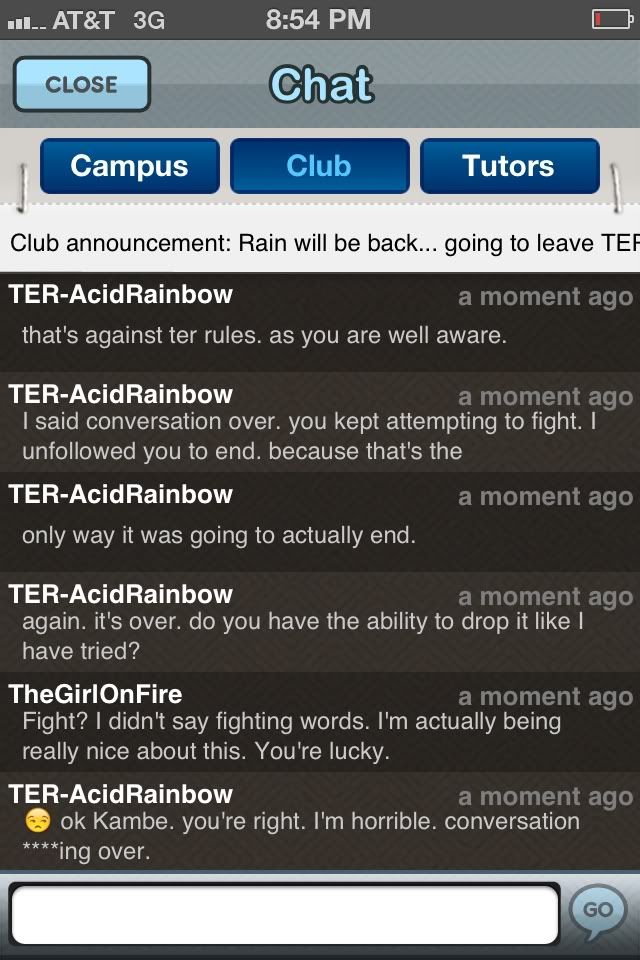Focus the chat message input field

pos(284,914)
